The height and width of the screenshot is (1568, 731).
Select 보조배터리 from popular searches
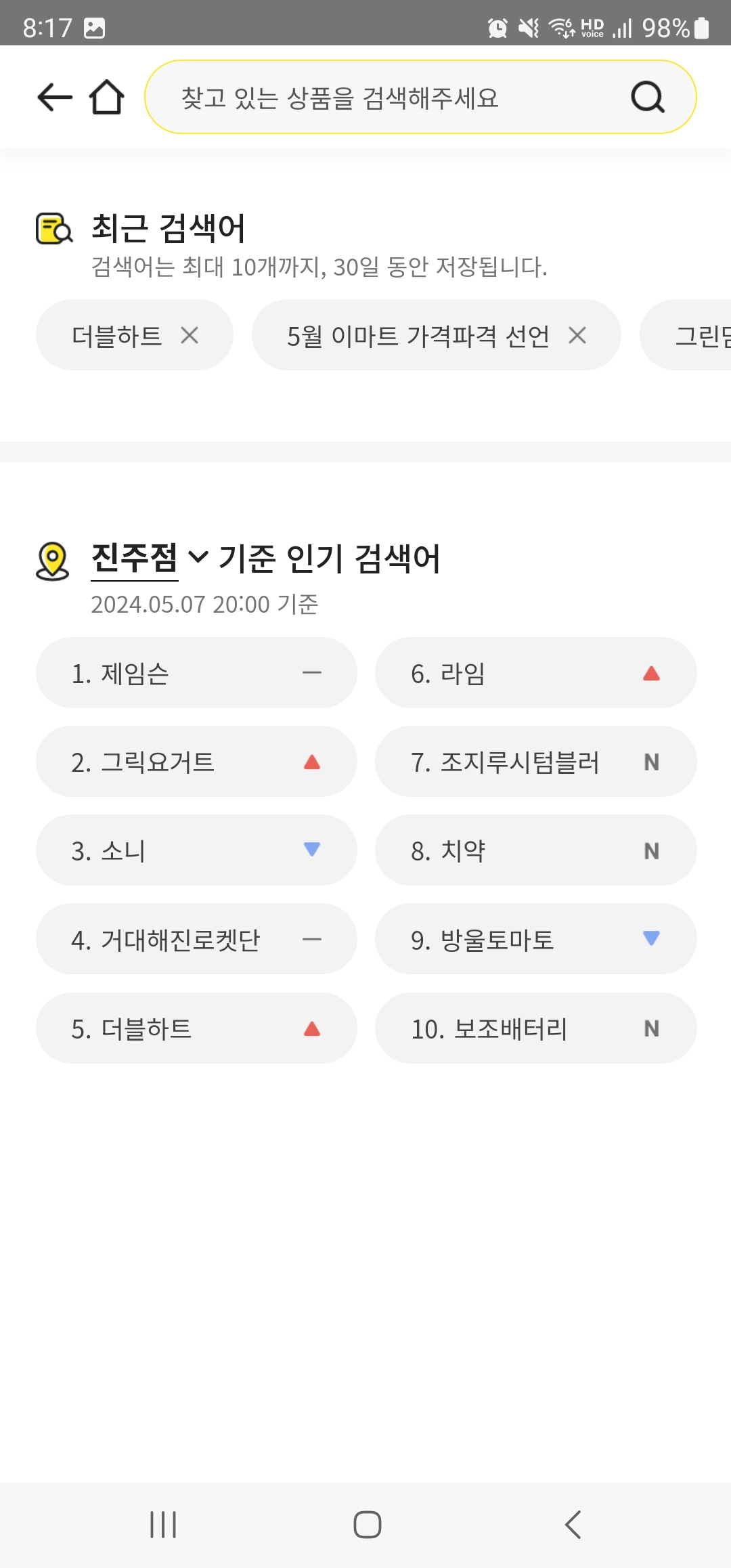click(506, 1028)
